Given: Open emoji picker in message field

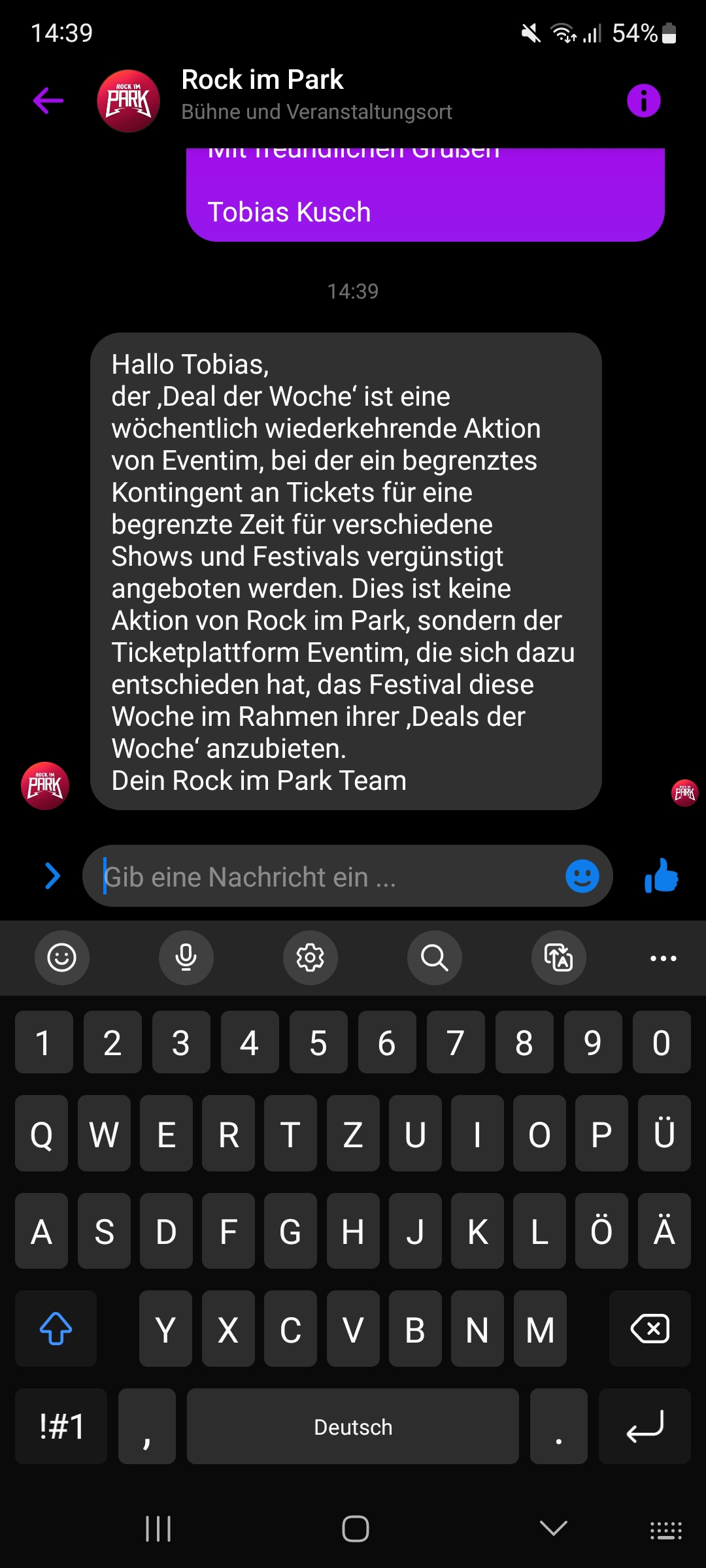Looking at the screenshot, I should click(x=582, y=876).
